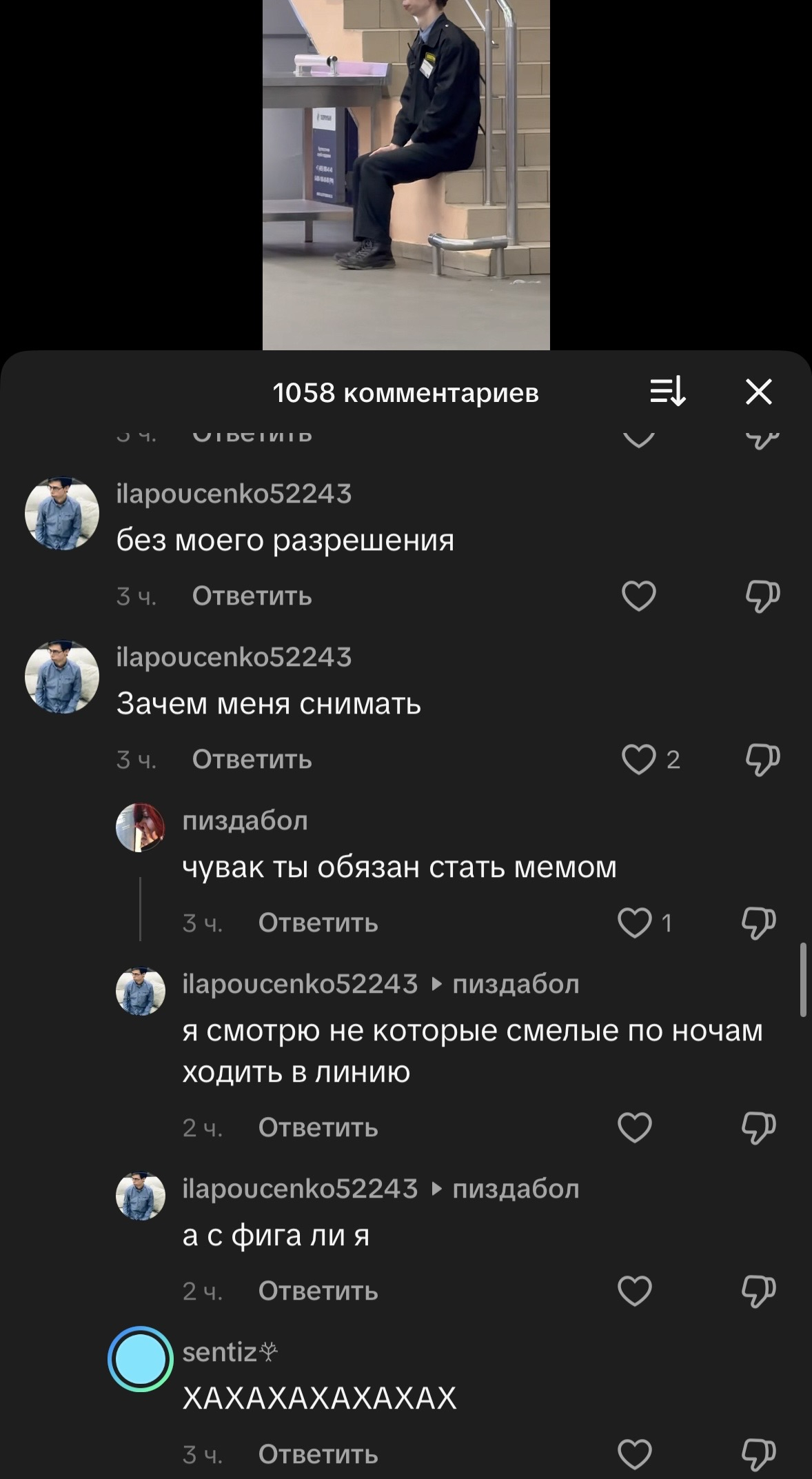Screen dimensions: 812x1479
Task: Reply to 'чувак ты обязан стать мемом'
Action: (318, 923)
